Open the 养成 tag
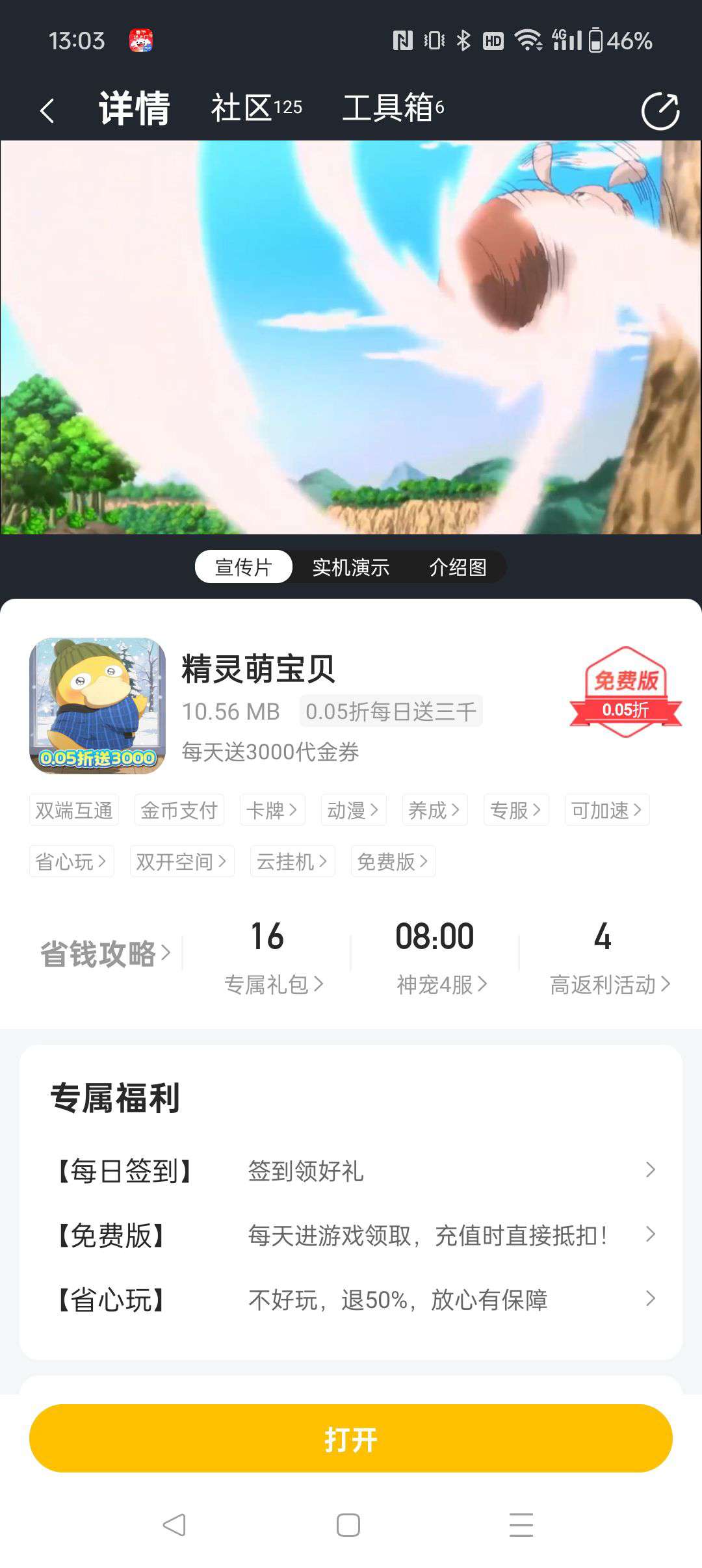Screen dimensions: 702x1568 tap(434, 810)
